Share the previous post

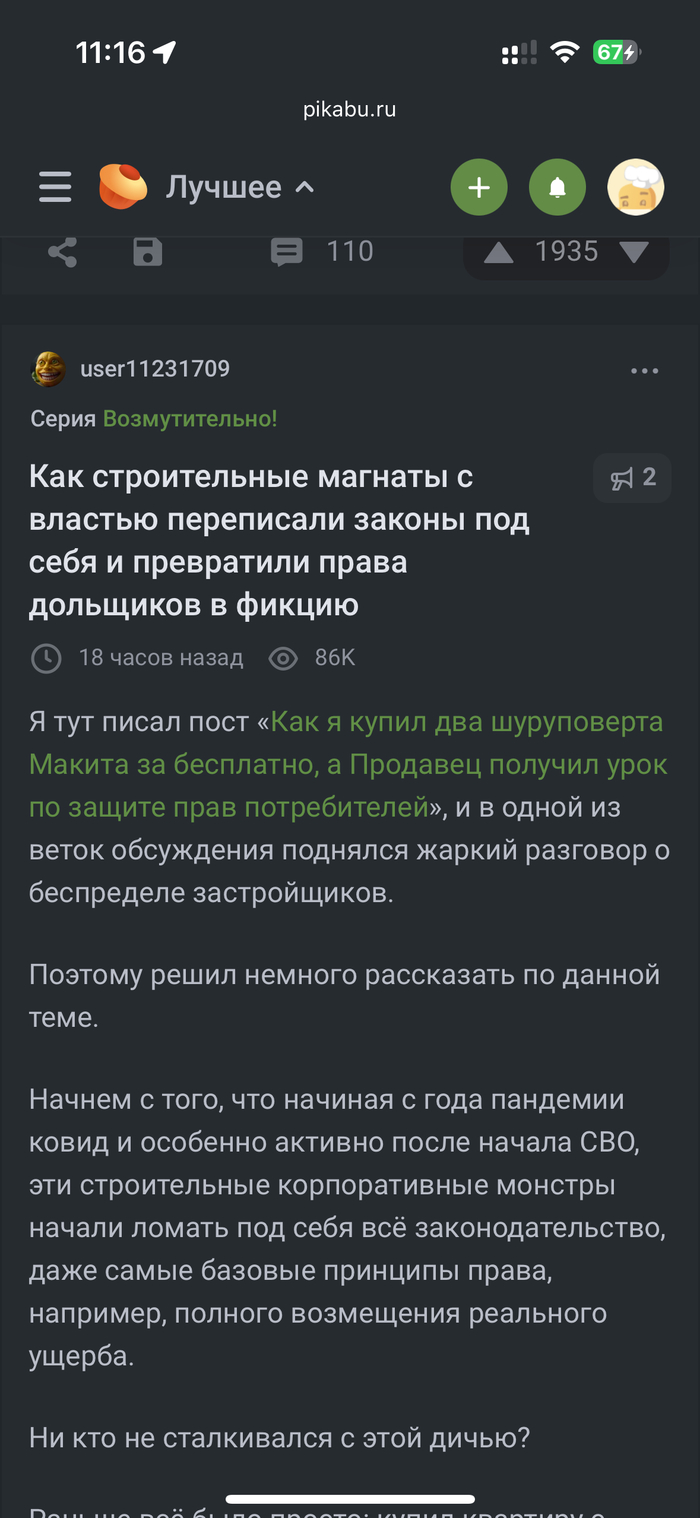(x=63, y=252)
